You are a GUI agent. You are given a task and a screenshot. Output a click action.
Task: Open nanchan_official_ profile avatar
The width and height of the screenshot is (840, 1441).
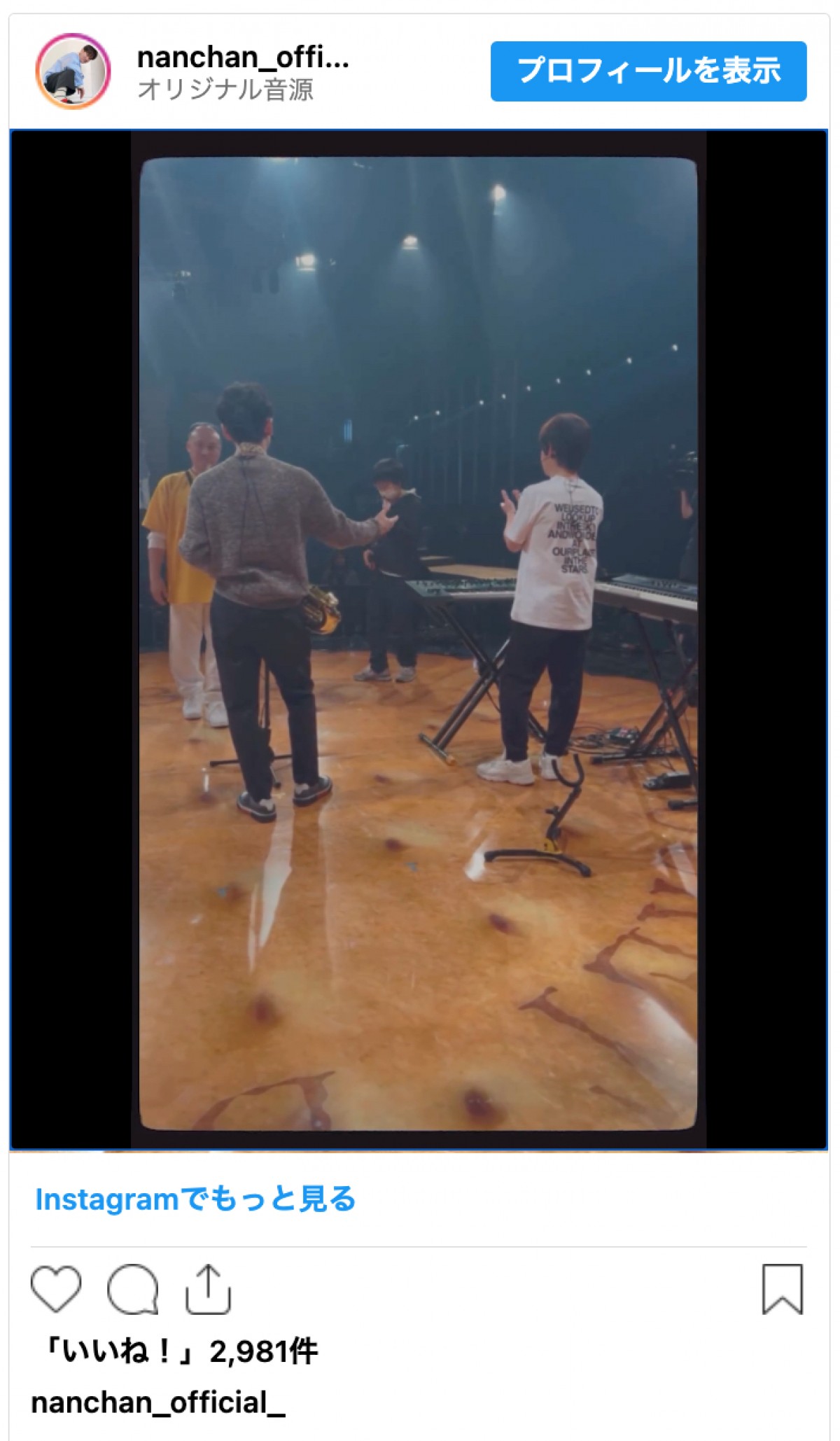click(73, 71)
